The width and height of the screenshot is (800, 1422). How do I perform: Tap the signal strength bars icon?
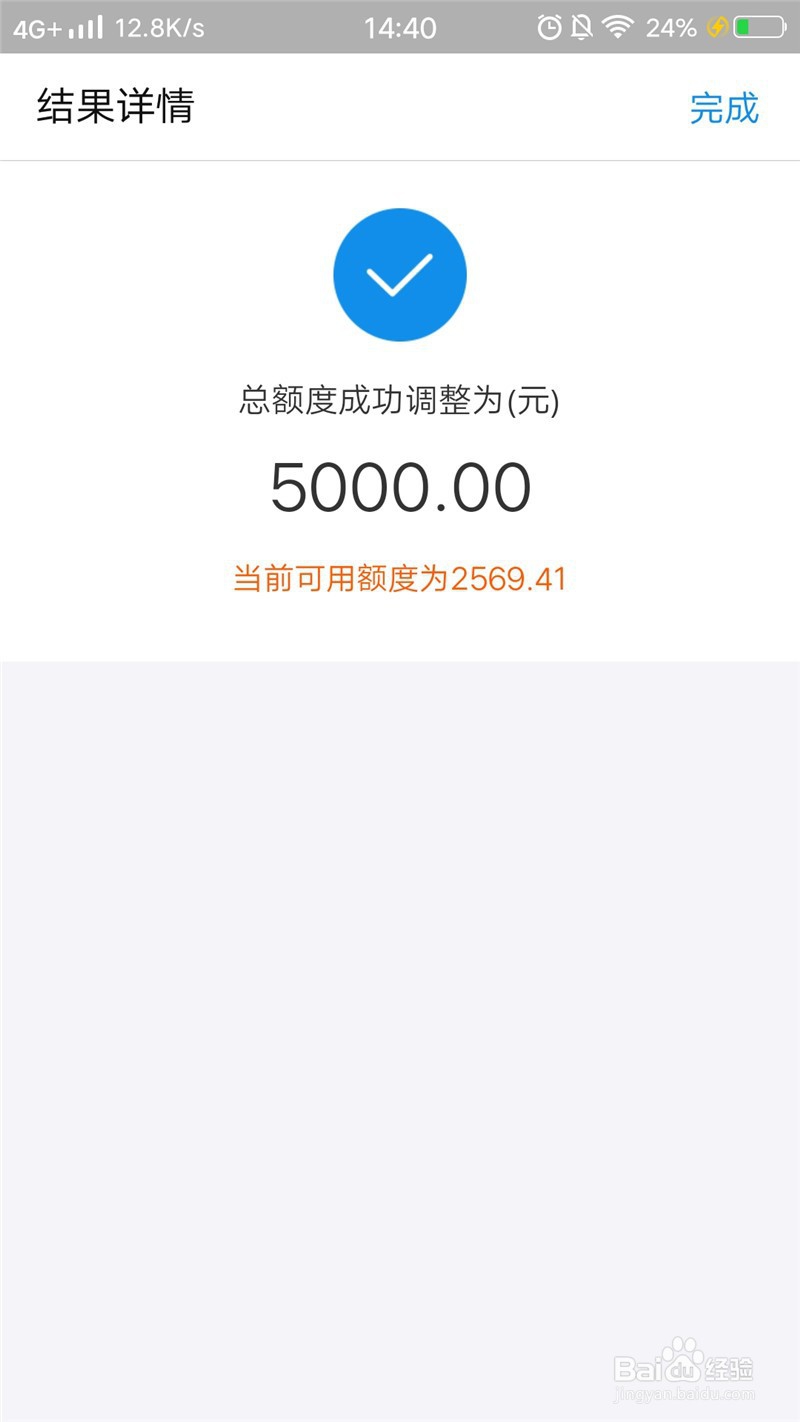pos(85,27)
